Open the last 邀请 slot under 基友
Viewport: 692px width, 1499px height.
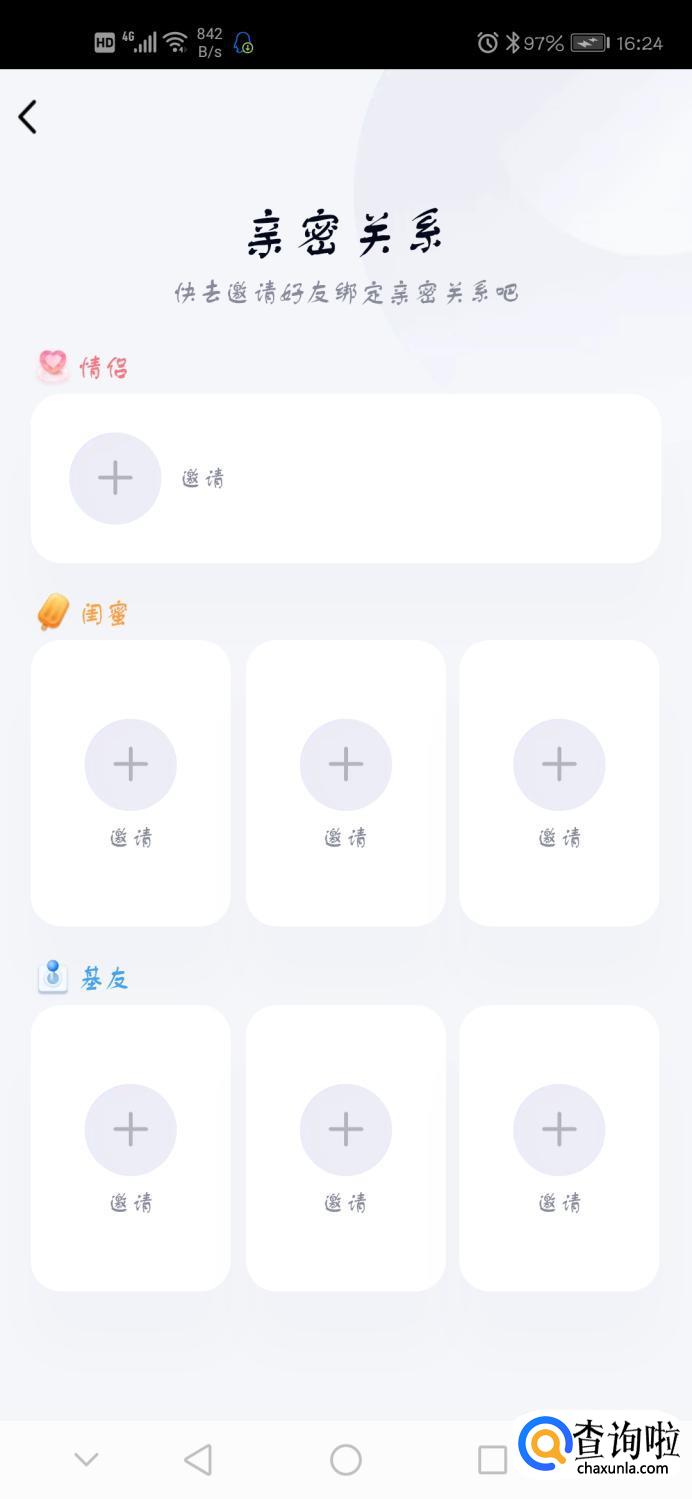tap(559, 1130)
